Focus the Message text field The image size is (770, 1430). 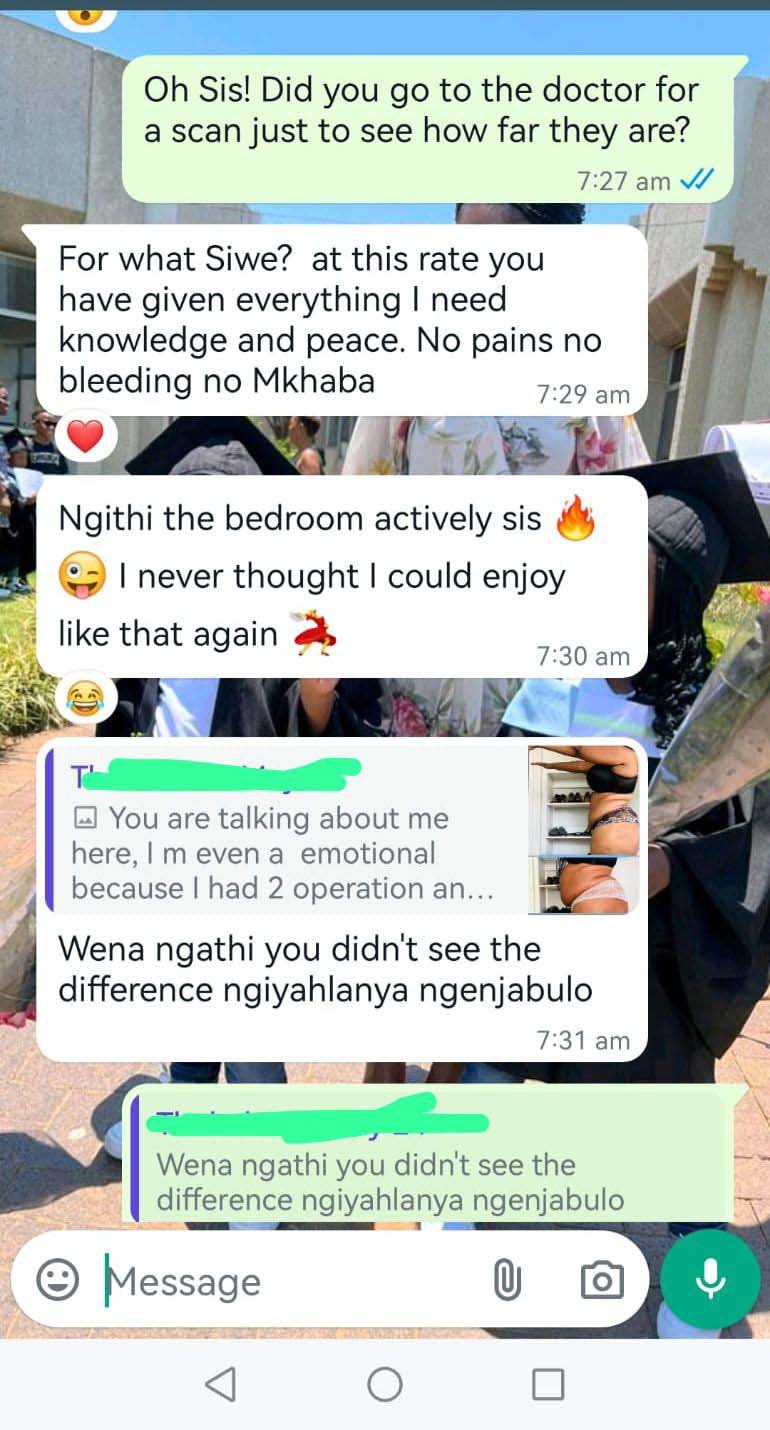click(280, 1281)
